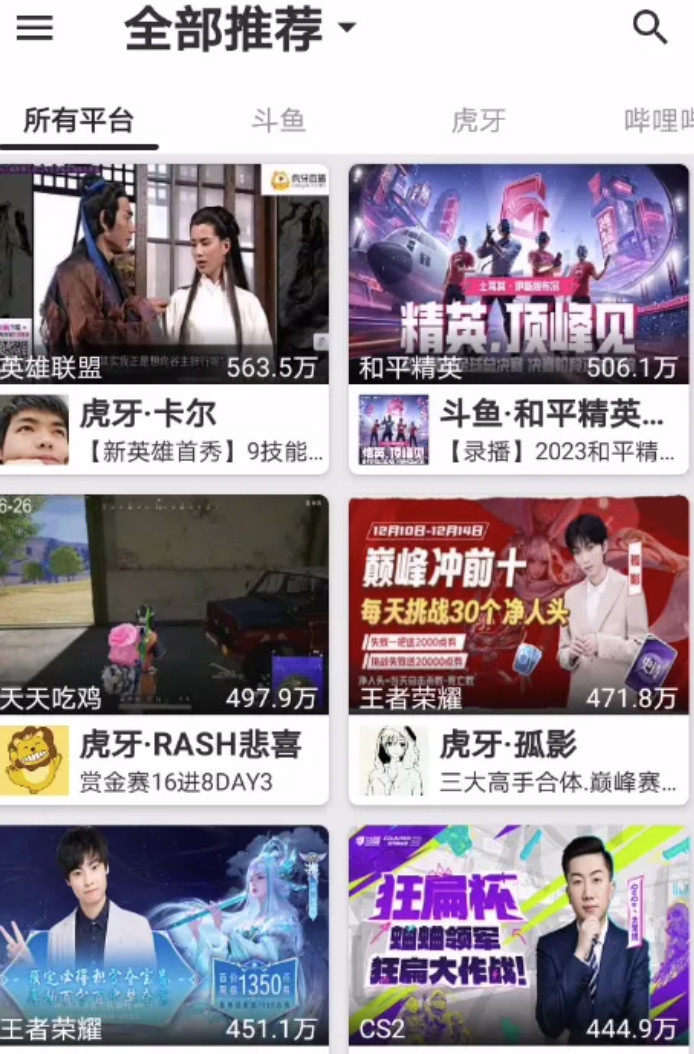Viewport: 694px width, 1054px height.
Task: Switch to the 斗鱼 tab
Action: pyautogui.click(x=278, y=121)
